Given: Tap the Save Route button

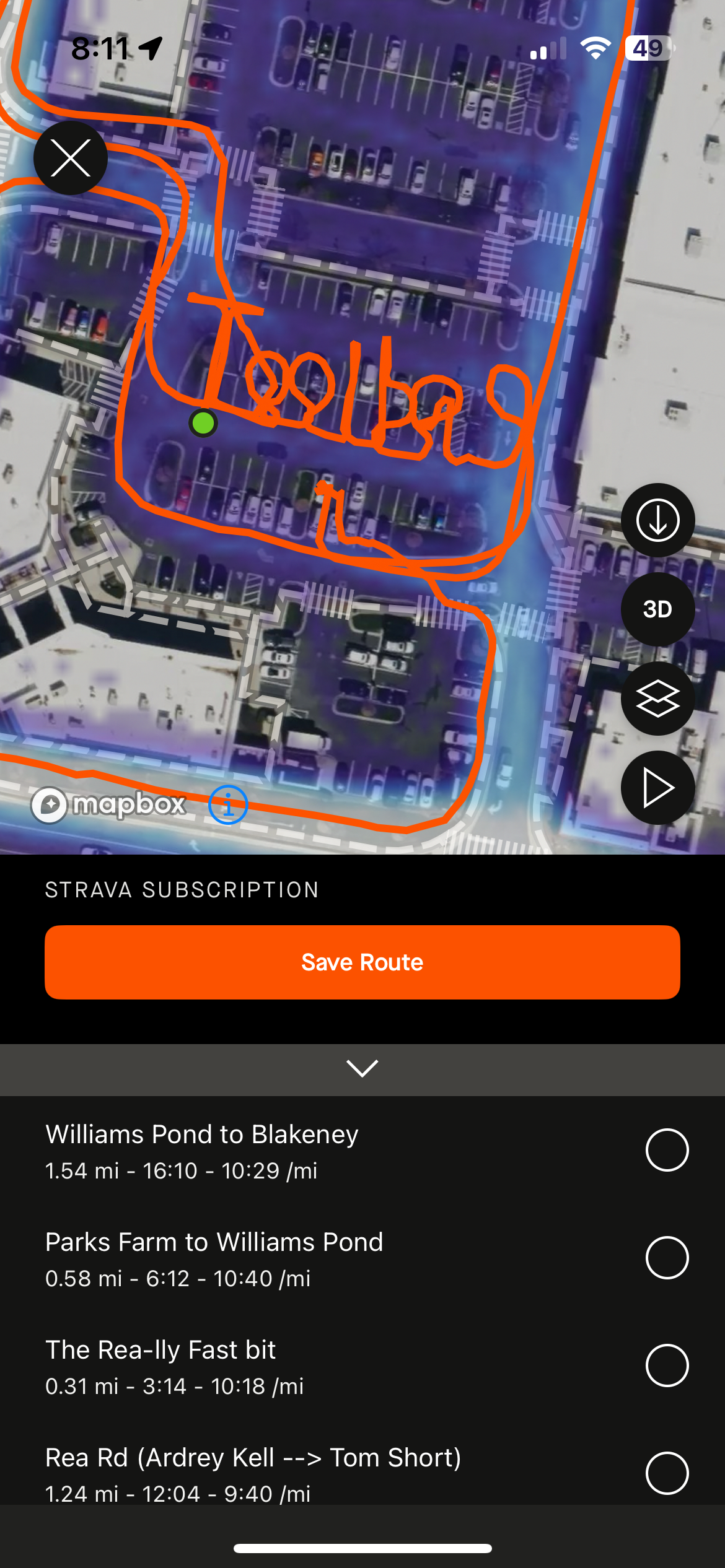Looking at the screenshot, I should (x=362, y=962).
